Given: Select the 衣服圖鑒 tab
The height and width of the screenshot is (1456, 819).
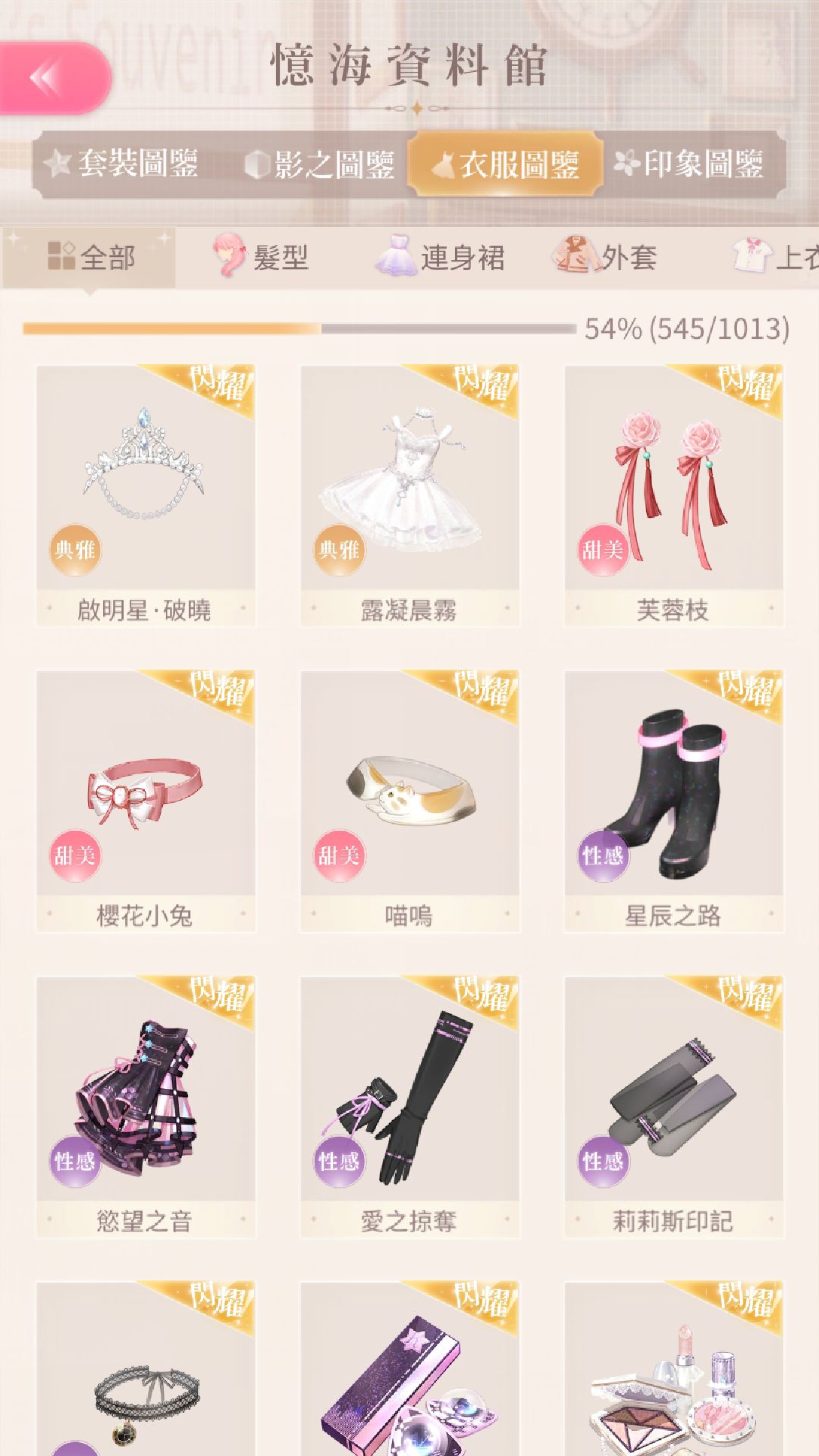Looking at the screenshot, I should coord(506,164).
